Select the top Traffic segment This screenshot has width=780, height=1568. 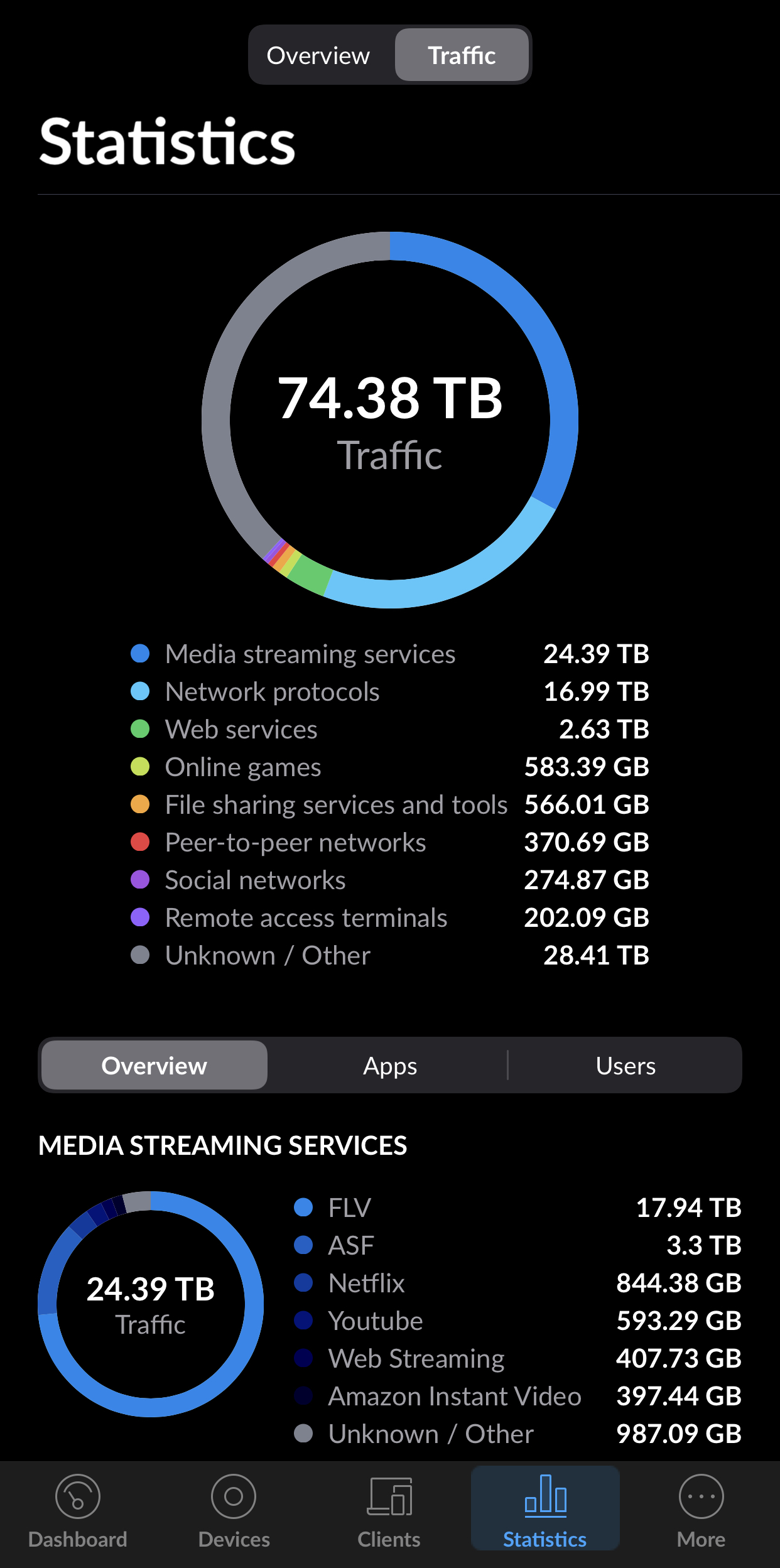pyautogui.click(x=462, y=55)
